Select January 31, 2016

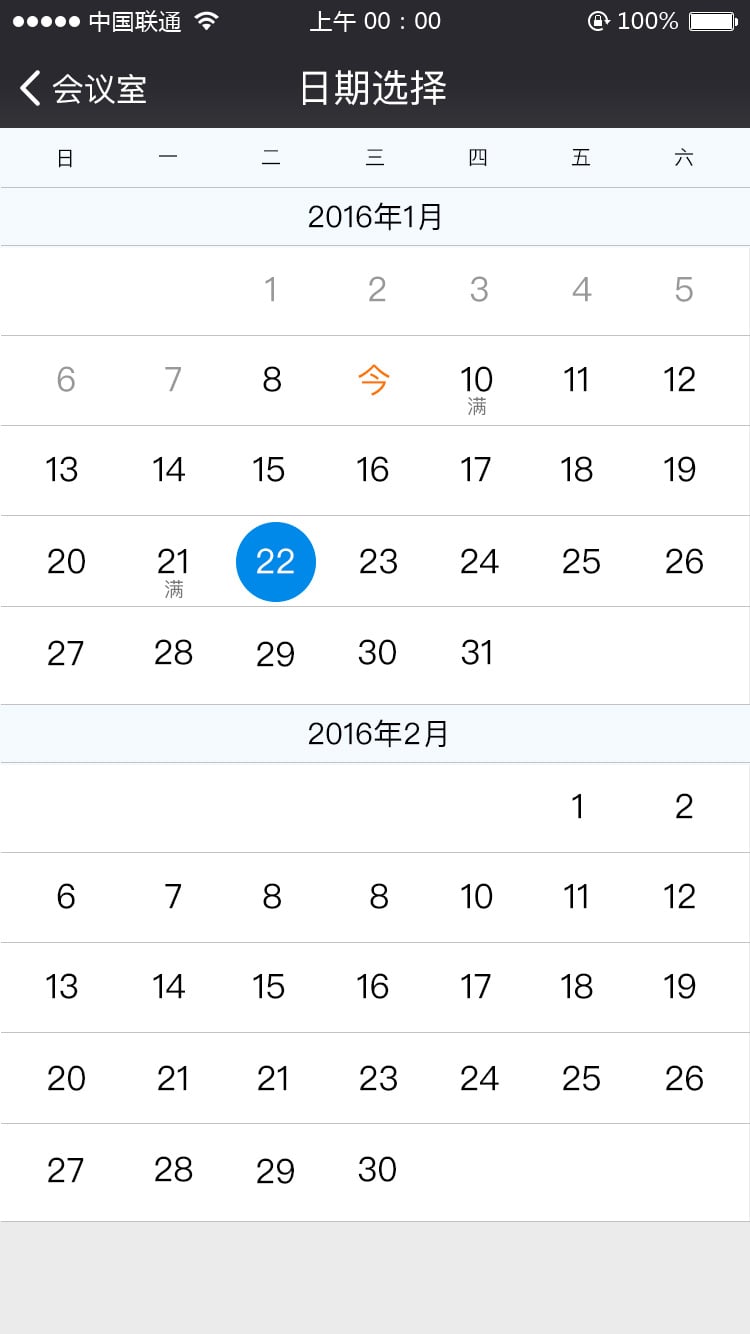[x=477, y=653]
